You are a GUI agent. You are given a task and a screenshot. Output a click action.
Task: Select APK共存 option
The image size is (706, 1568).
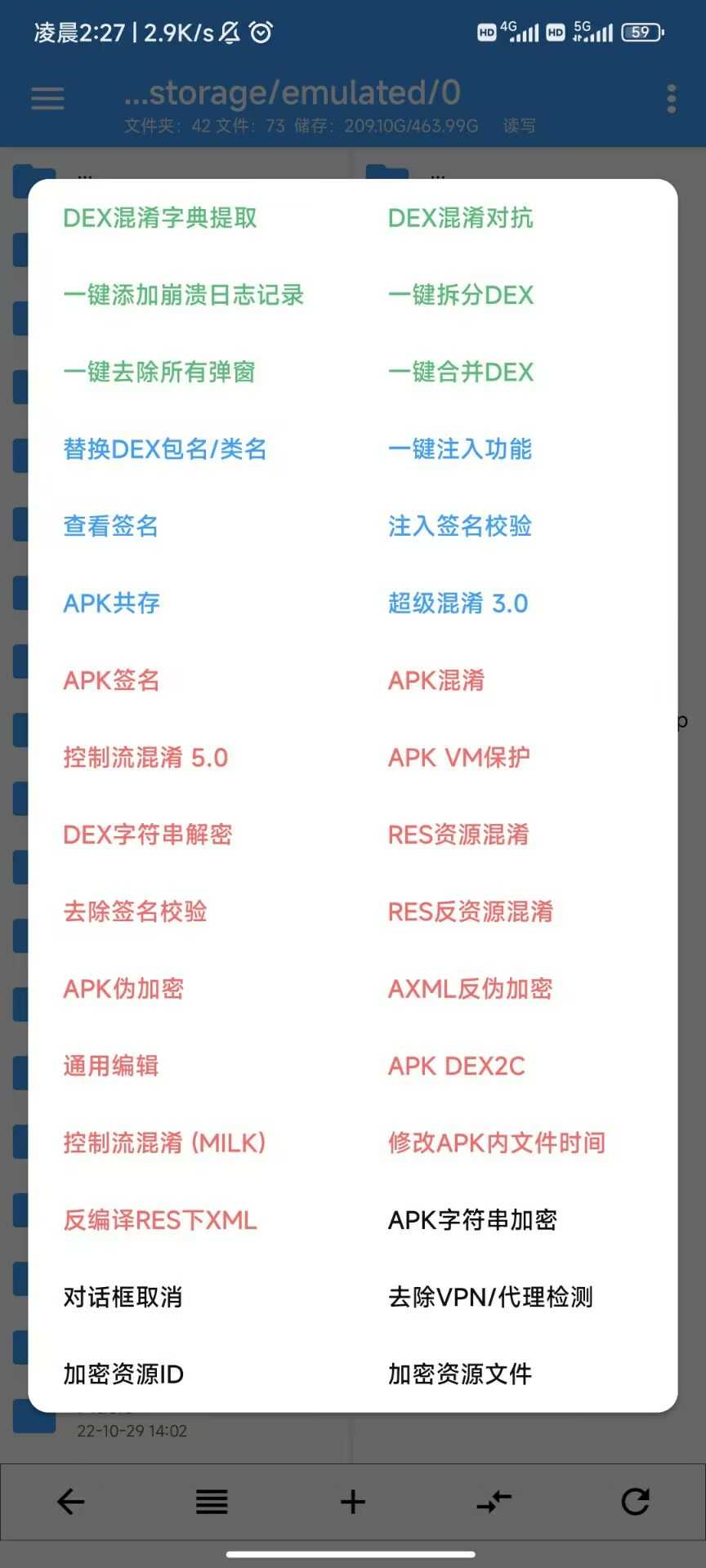(112, 604)
